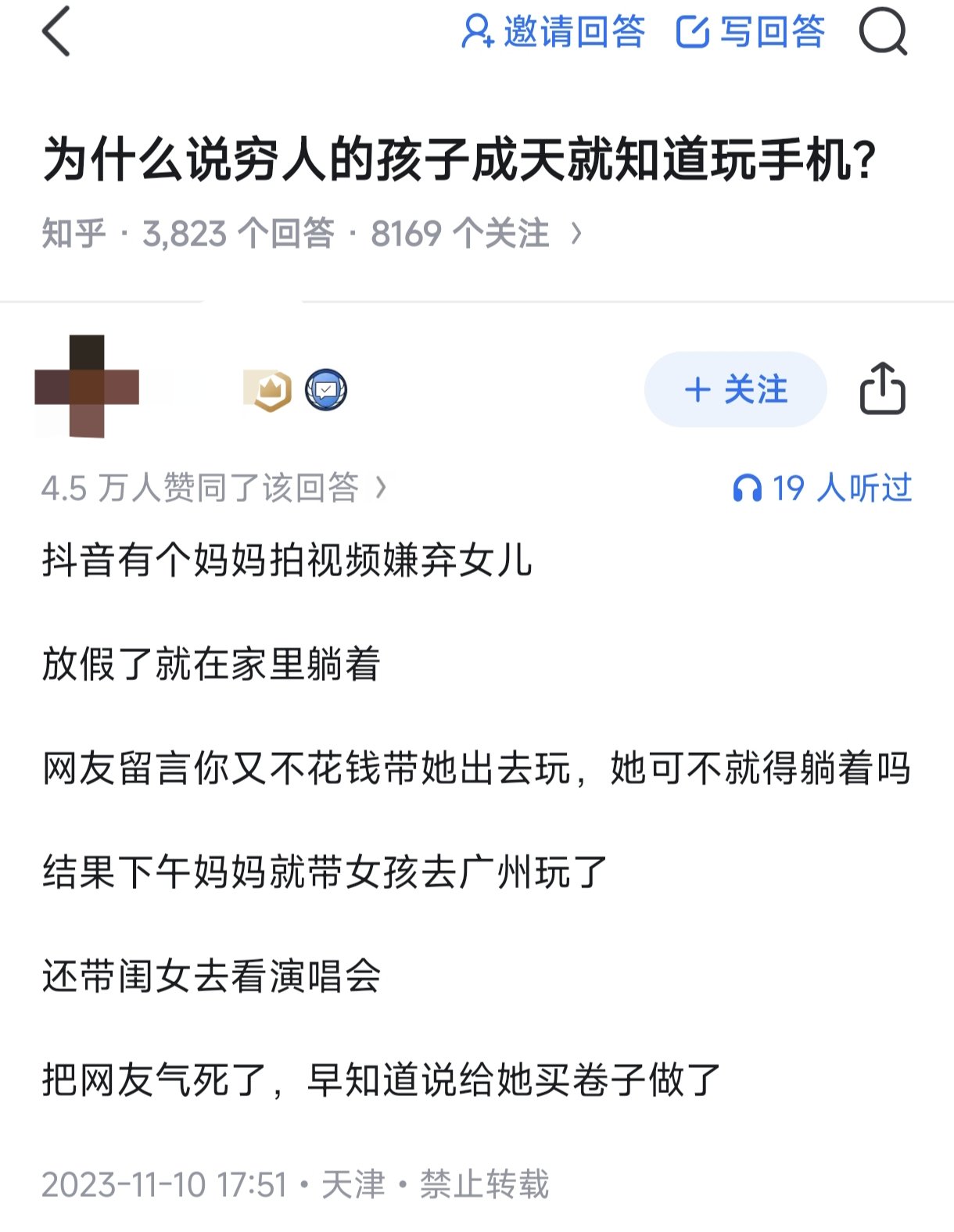Go back using the top-left arrow
The height and width of the screenshot is (1232, 954).
pyautogui.click(x=56, y=32)
